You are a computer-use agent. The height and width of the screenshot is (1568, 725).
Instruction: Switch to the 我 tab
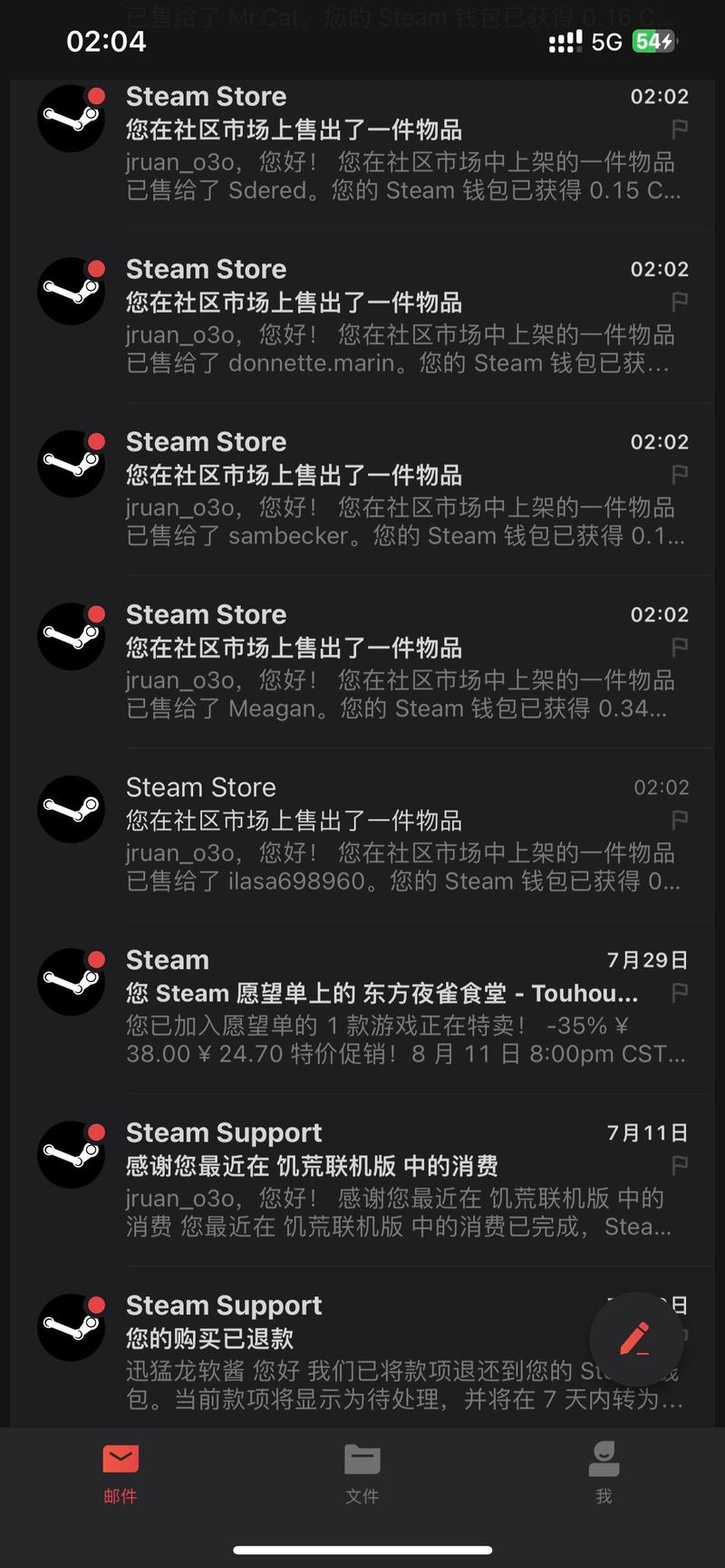(x=604, y=1473)
